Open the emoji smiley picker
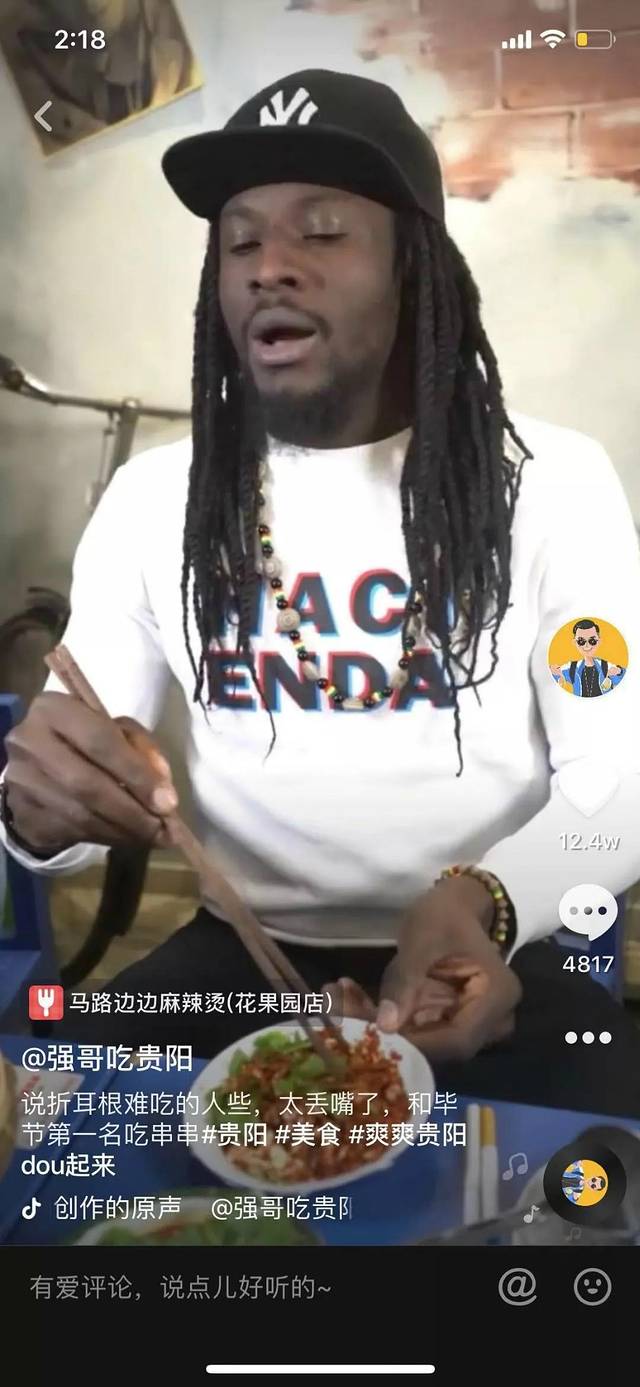 (x=592, y=1286)
